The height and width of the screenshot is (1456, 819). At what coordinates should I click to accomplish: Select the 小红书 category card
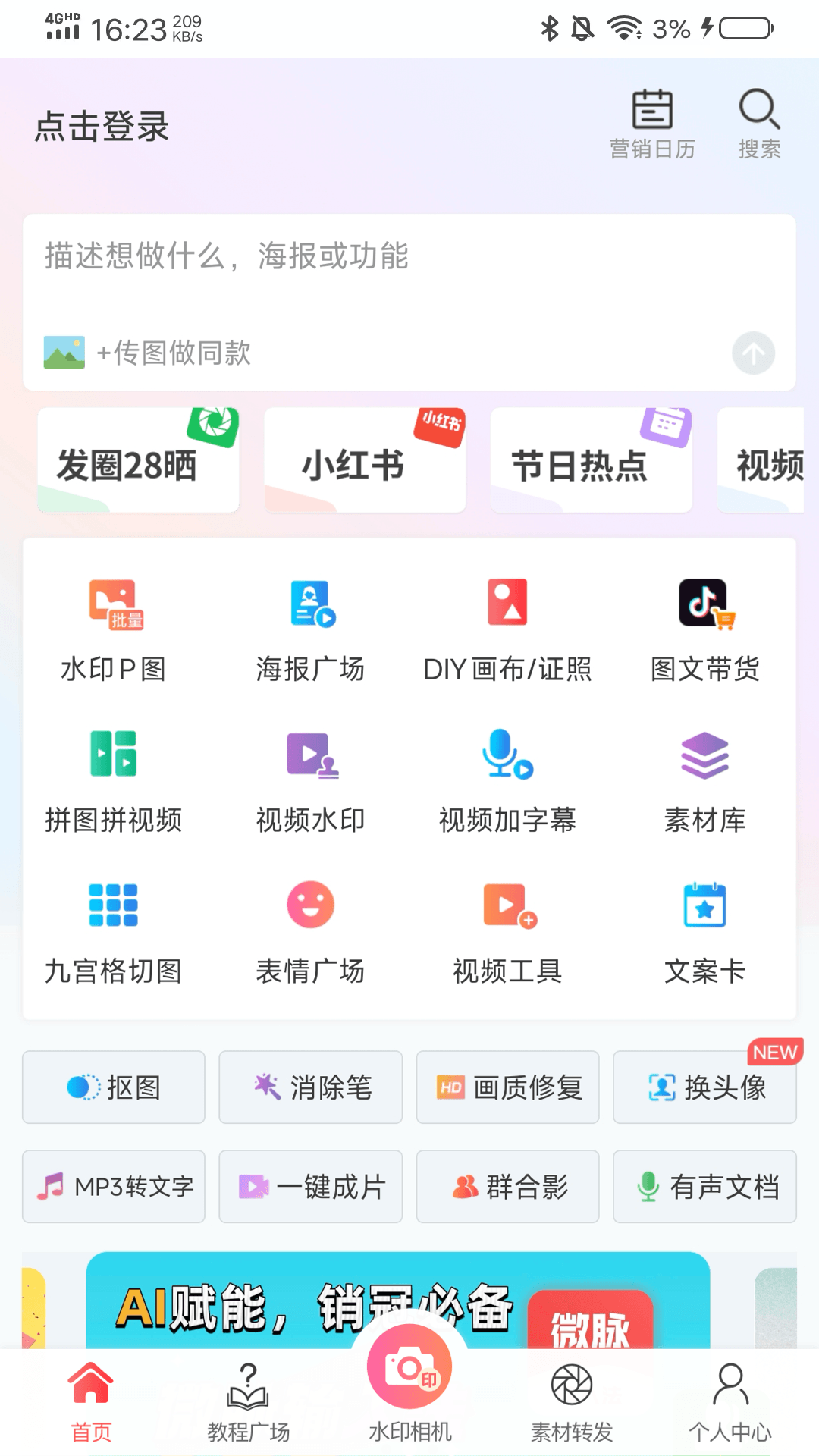pos(365,461)
